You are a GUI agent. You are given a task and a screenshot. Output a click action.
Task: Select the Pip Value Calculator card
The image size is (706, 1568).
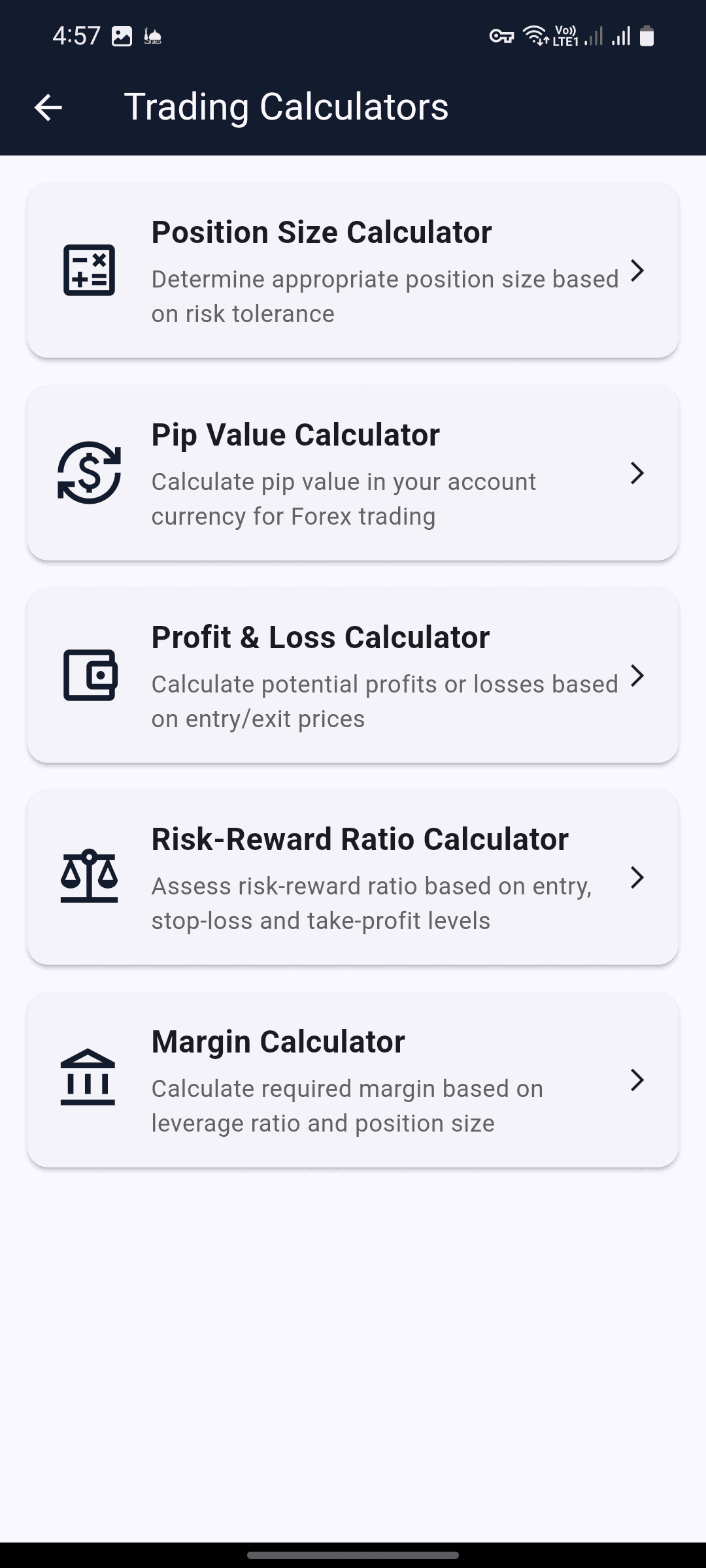click(353, 473)
